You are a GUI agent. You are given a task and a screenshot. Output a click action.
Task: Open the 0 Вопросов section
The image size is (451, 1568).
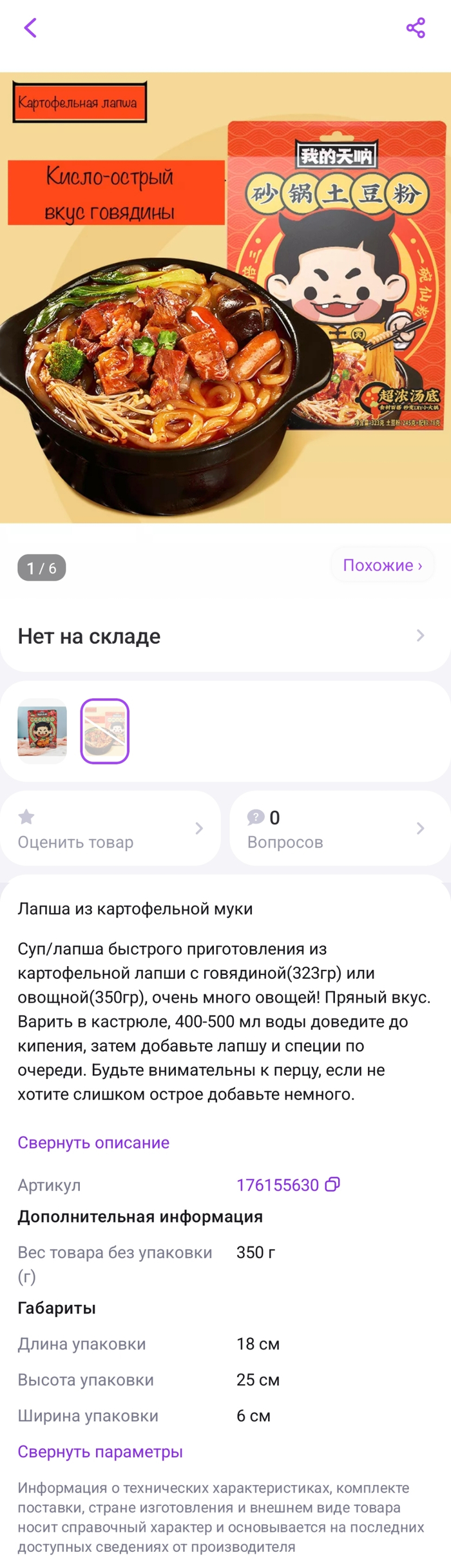tap(340, 829)
